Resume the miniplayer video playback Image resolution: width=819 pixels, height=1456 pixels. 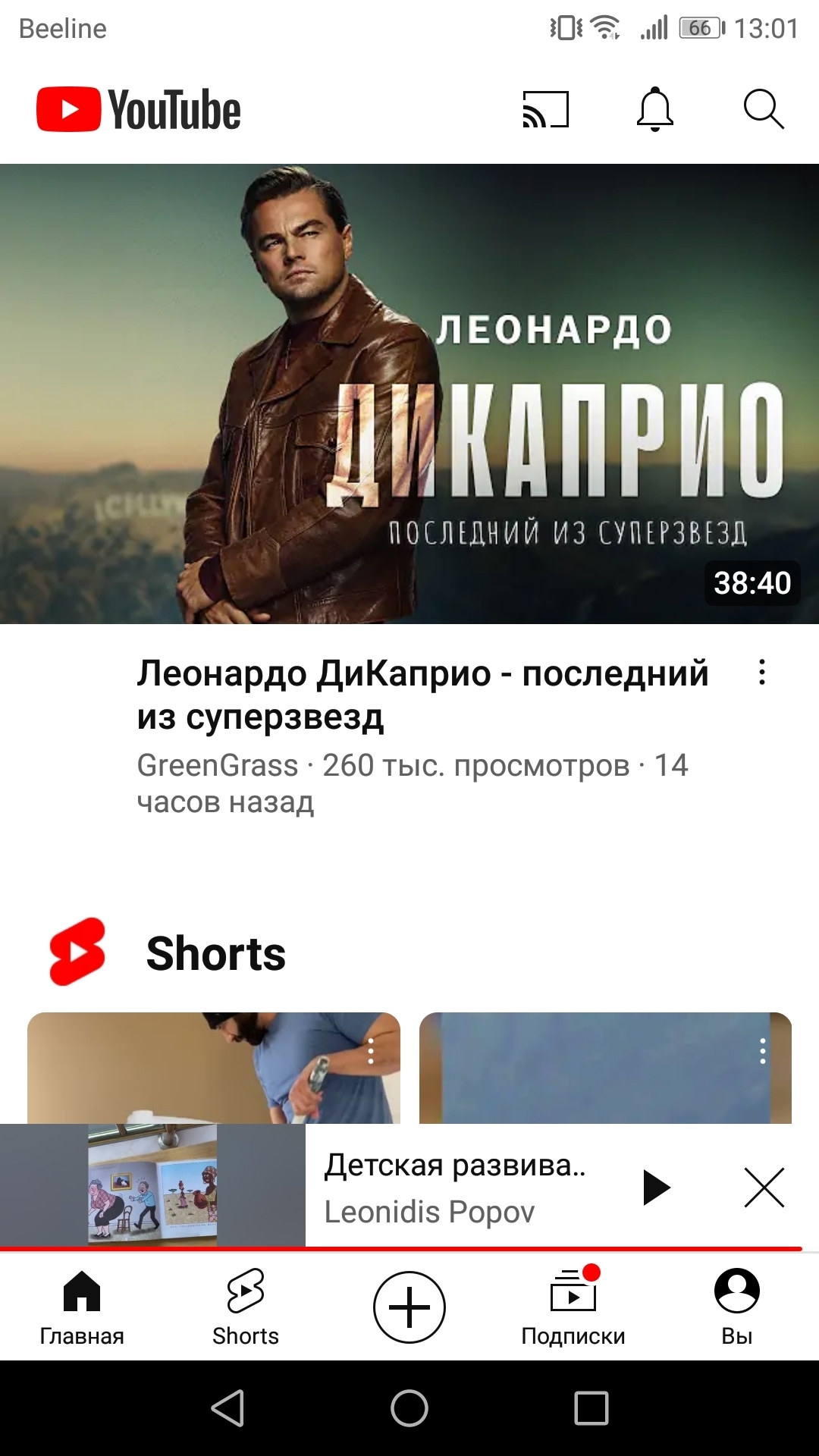(x=656, y=1188)
